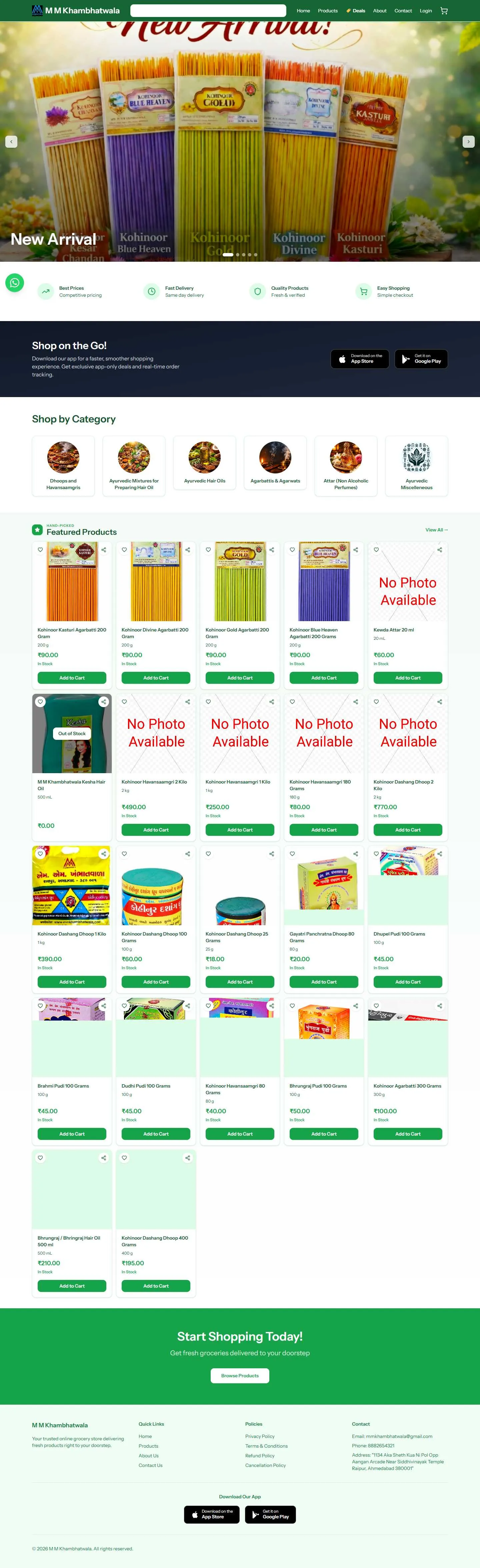
Task: Open Google Play link in Shop on the Go
Action: [x=421, y=359]
